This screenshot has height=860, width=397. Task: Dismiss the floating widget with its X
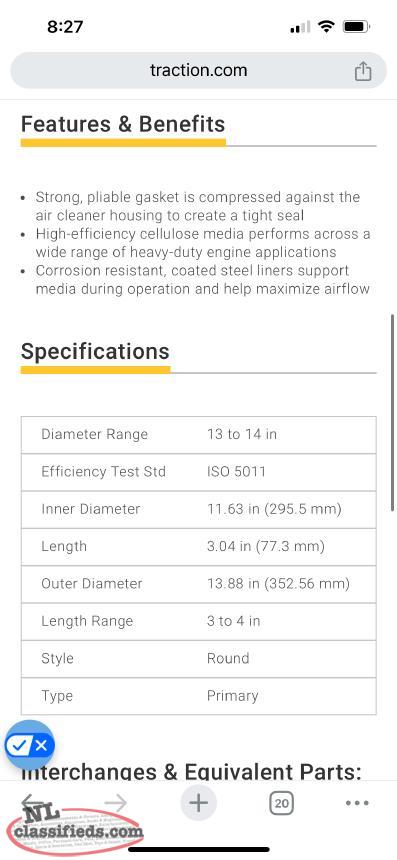[42, 745]
